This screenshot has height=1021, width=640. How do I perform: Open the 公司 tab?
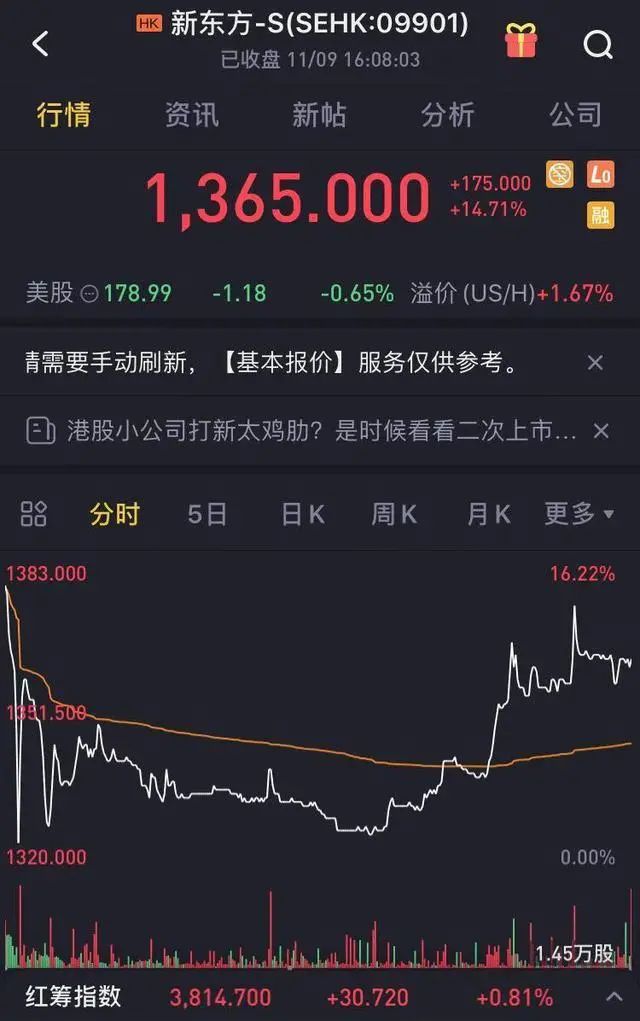pos(575,115)
